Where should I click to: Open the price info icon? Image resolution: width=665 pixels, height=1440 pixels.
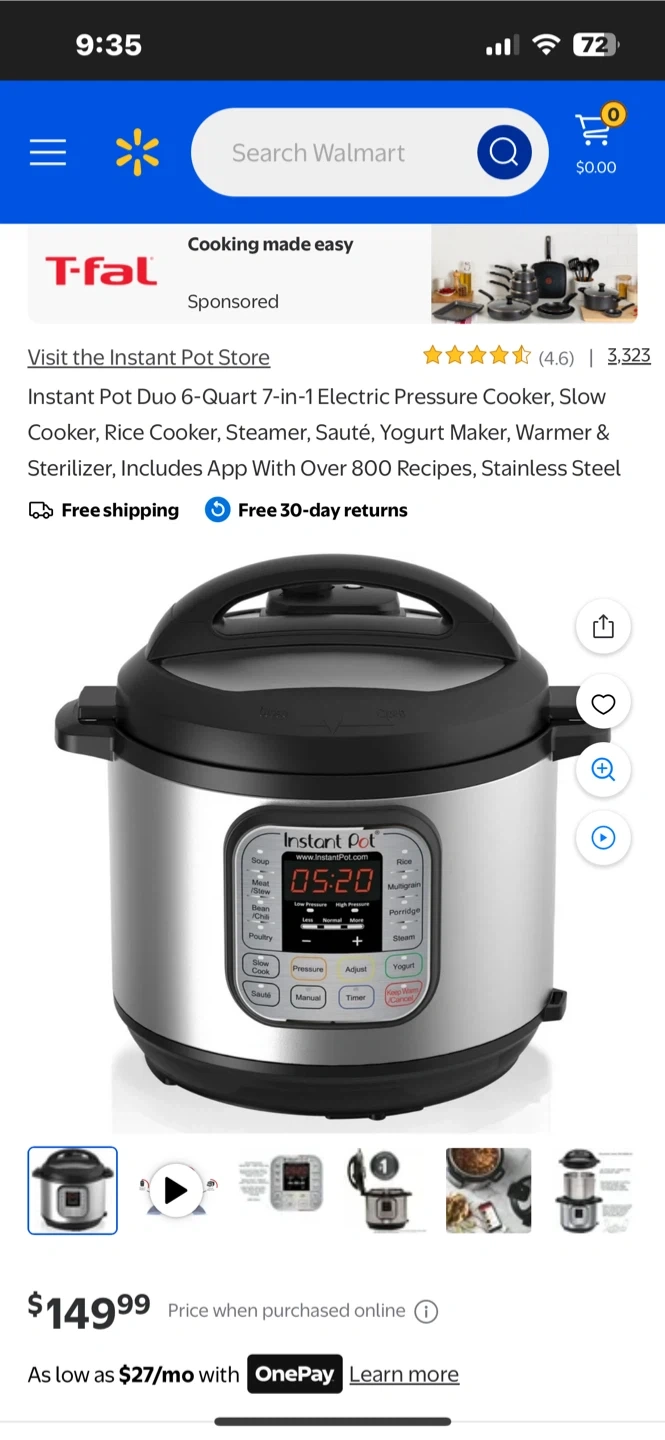tap(426, 1311)
